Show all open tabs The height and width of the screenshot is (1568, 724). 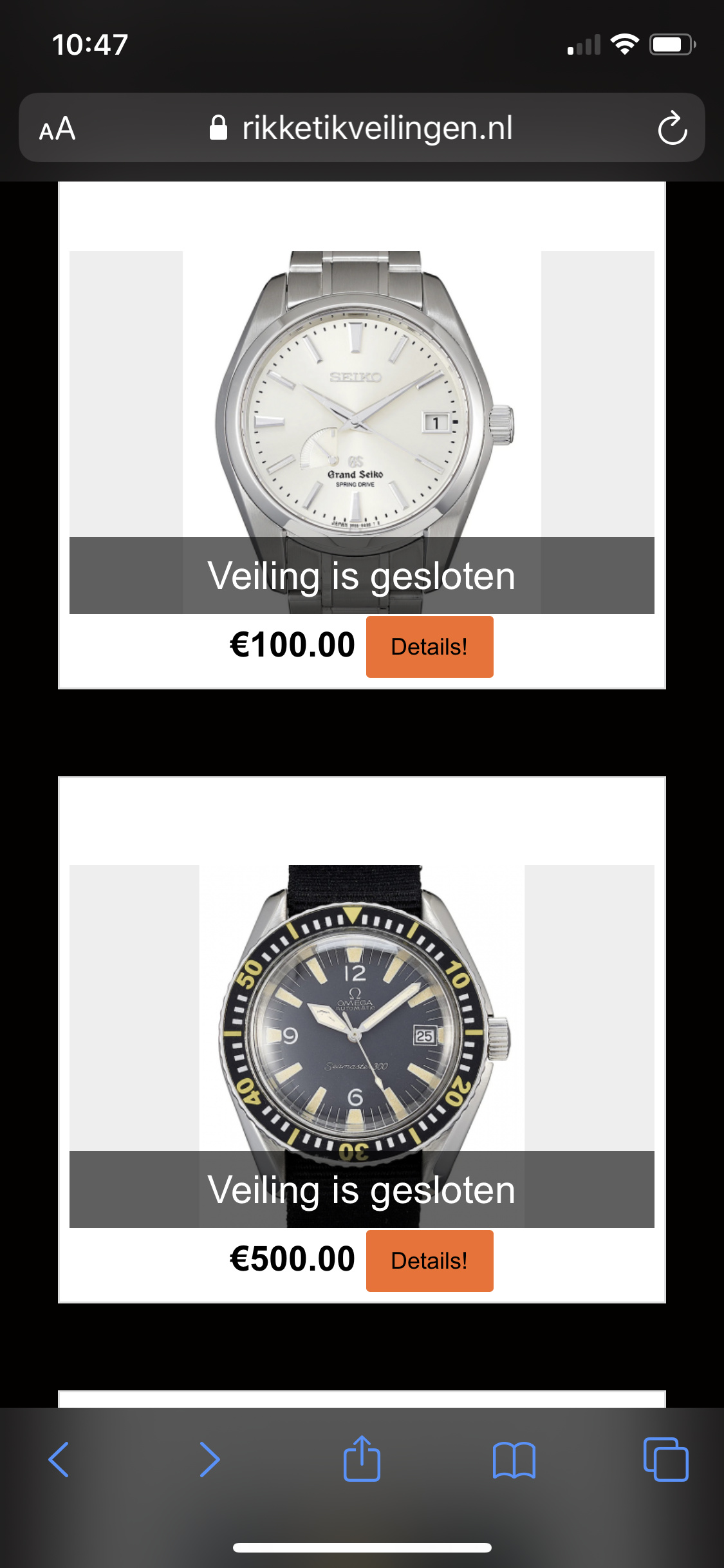(666, 1459)
